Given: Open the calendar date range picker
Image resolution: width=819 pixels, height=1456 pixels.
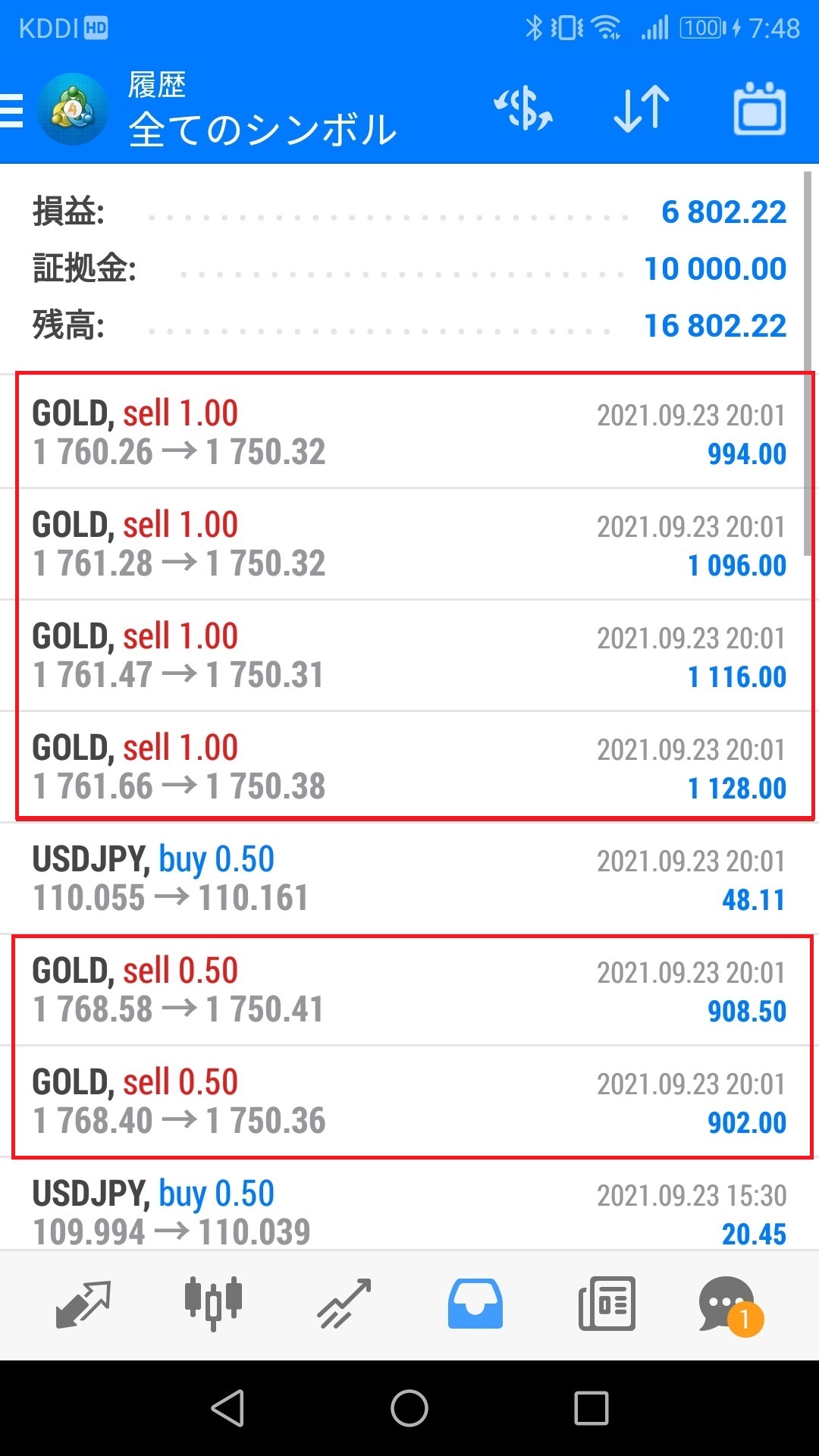Looking at the screenshot, I should (759, 110).
